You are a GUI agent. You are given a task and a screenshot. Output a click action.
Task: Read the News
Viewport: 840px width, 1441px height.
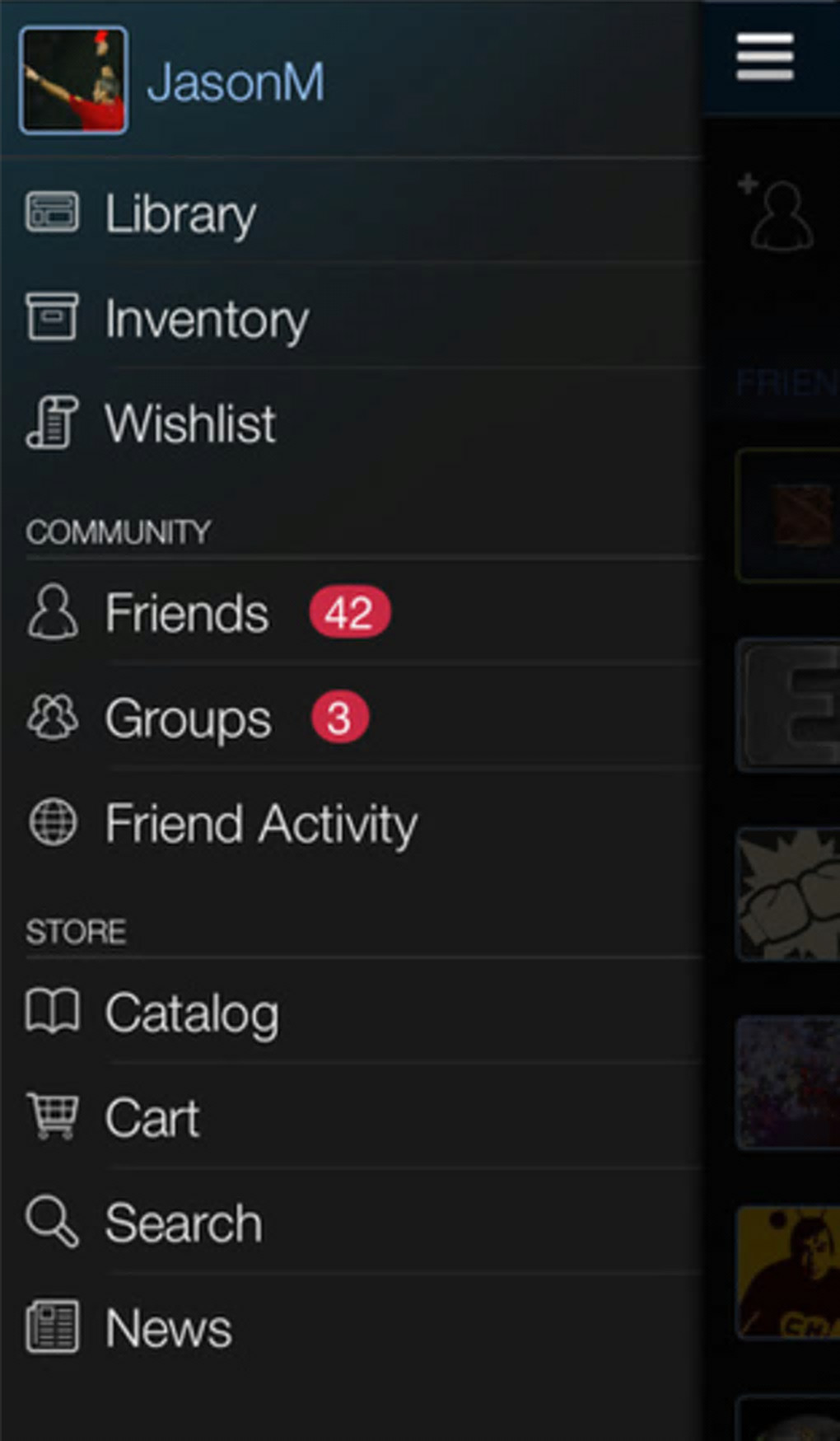[169, 1328]
